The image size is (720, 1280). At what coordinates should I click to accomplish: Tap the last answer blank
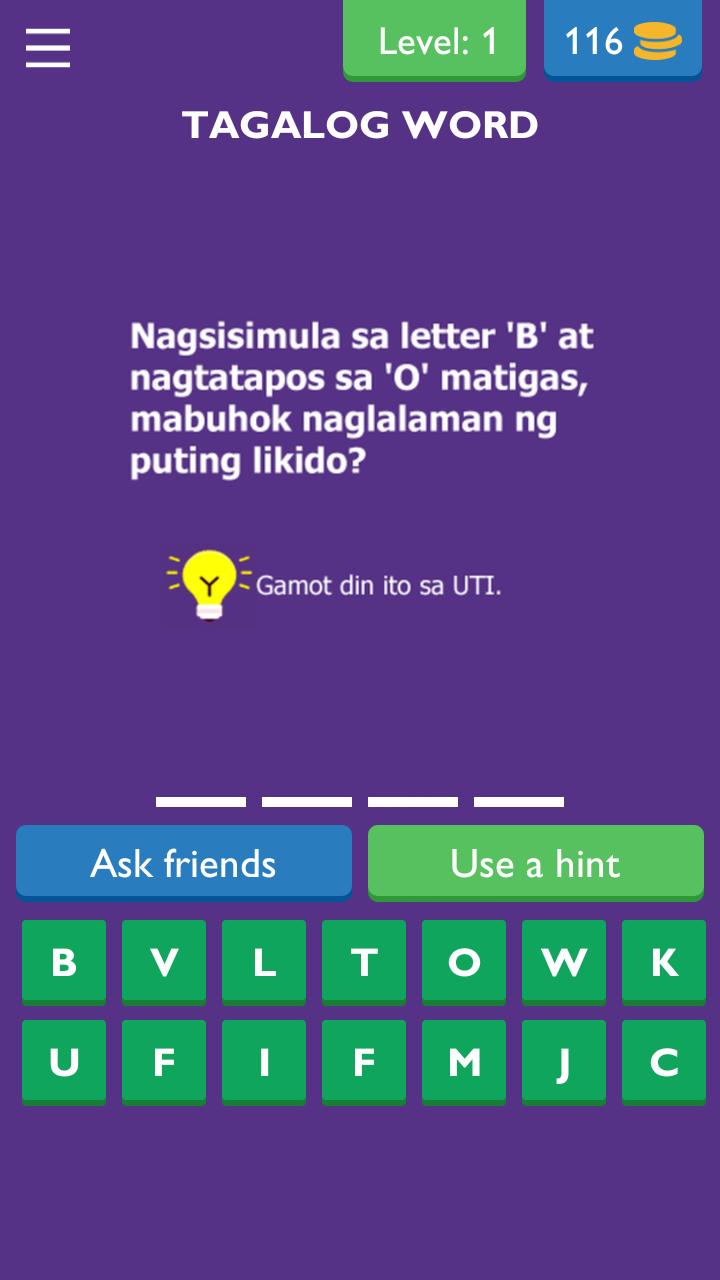(517, 800)
